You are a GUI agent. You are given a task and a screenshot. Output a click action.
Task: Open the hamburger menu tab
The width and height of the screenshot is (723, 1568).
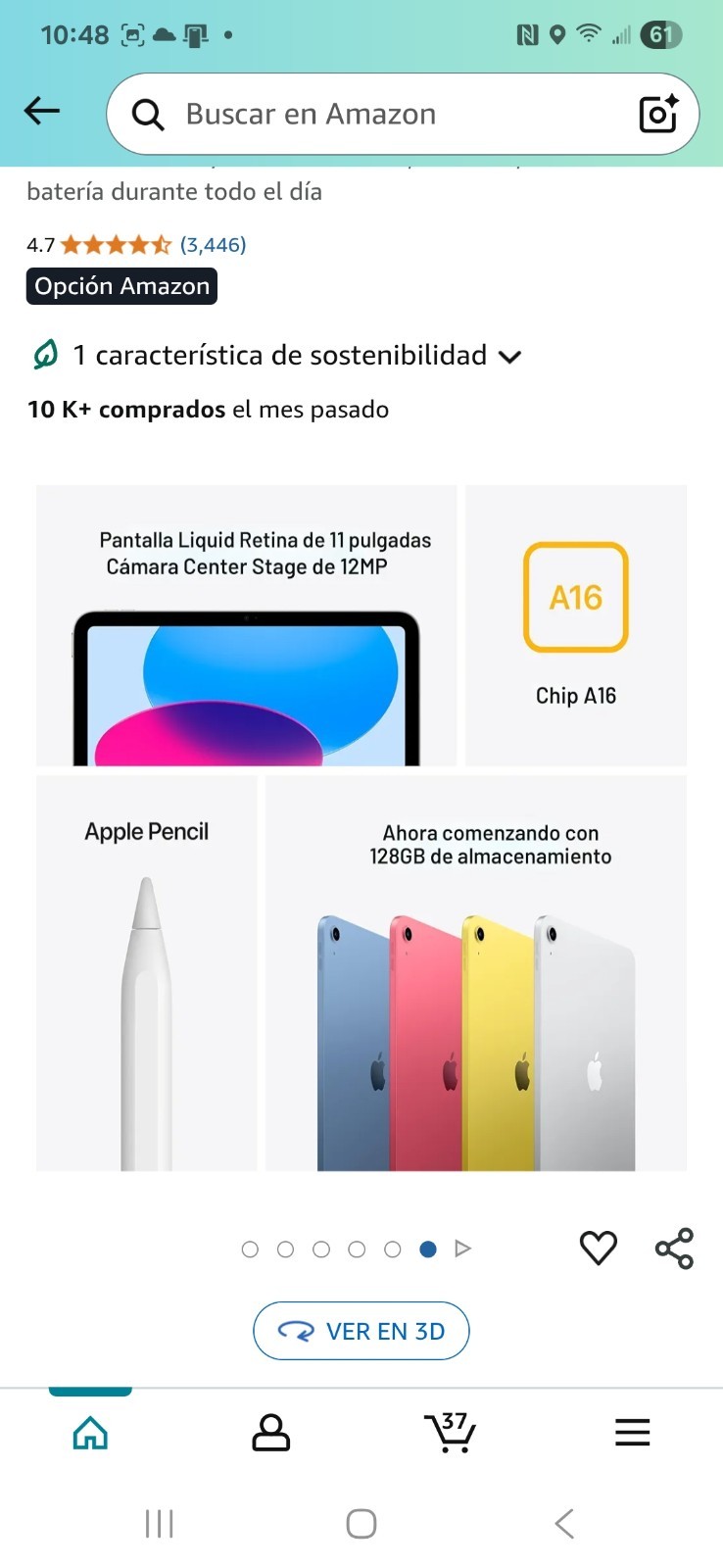coord(632,1433)
